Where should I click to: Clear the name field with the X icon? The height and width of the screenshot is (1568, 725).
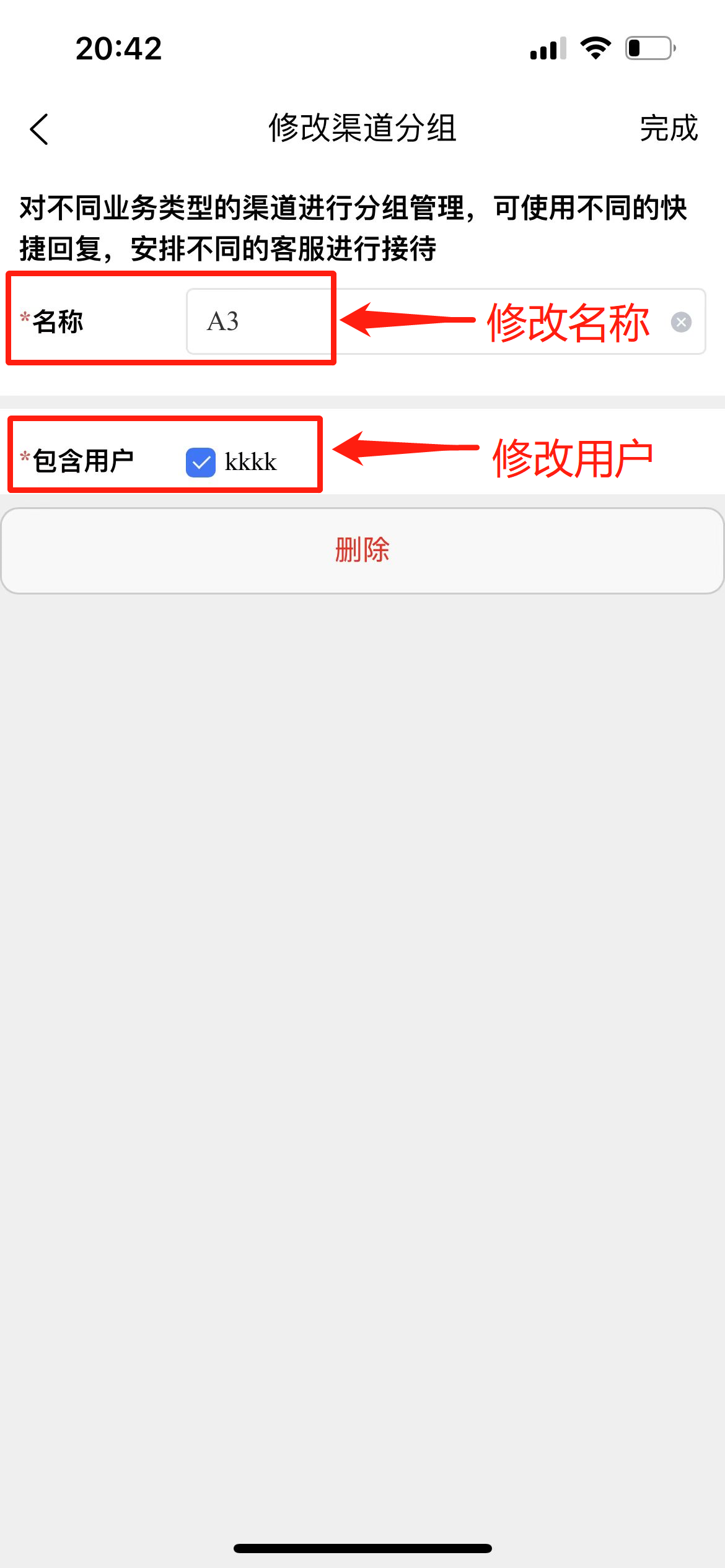coord(681,322)
